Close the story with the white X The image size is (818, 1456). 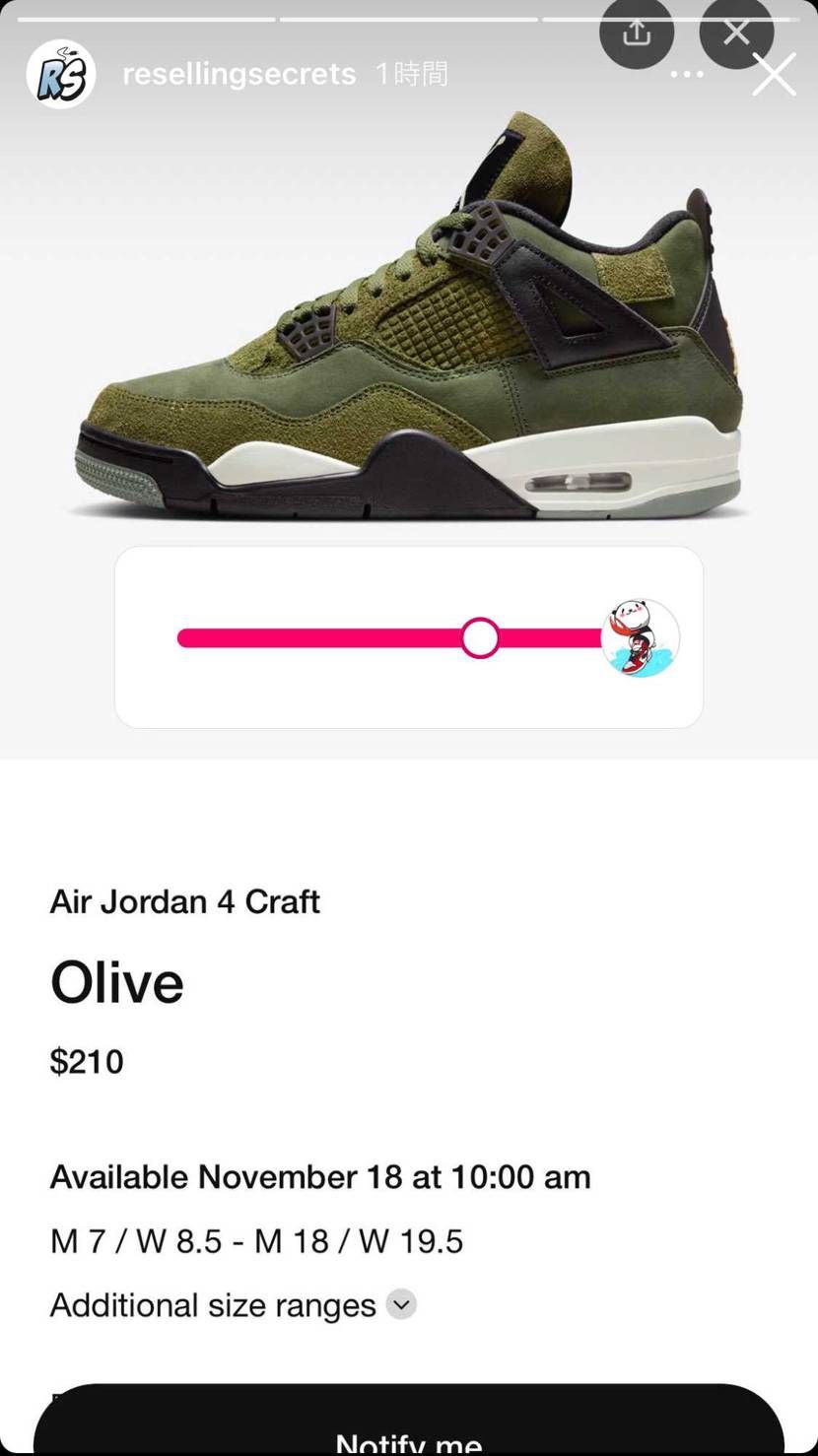pos(774,75)
